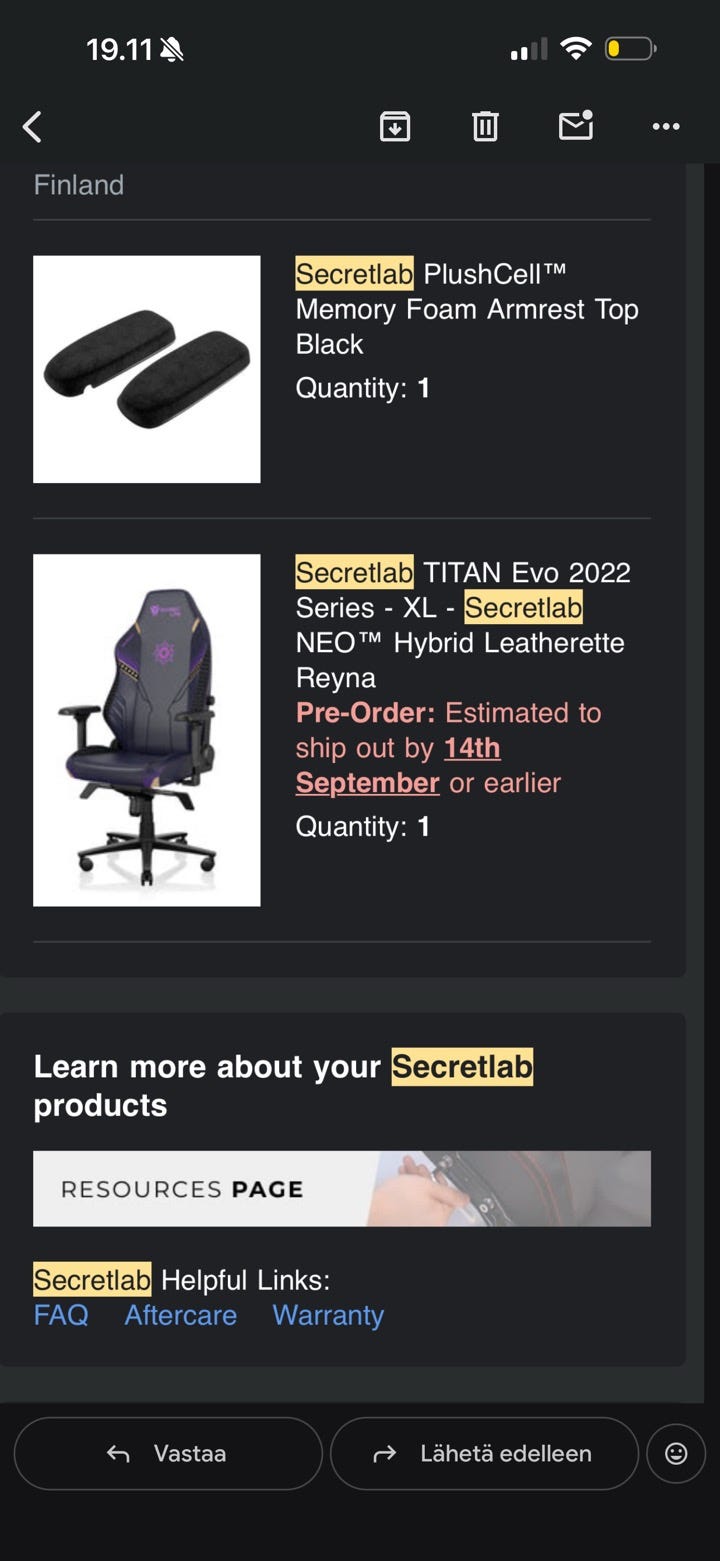
Task: Delete this email with the trash icon
Action: coord(485,126)
